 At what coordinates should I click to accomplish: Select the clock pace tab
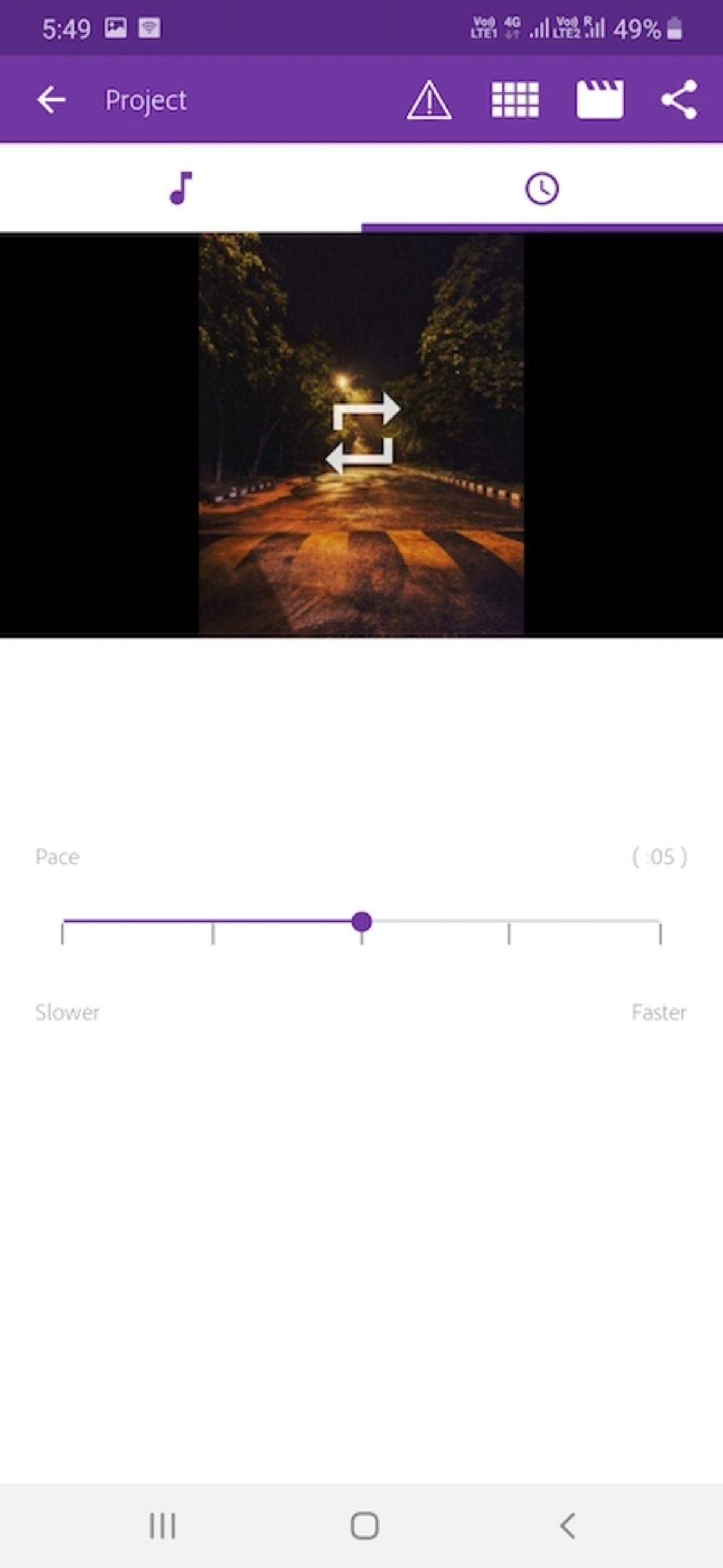click(542, 188)
